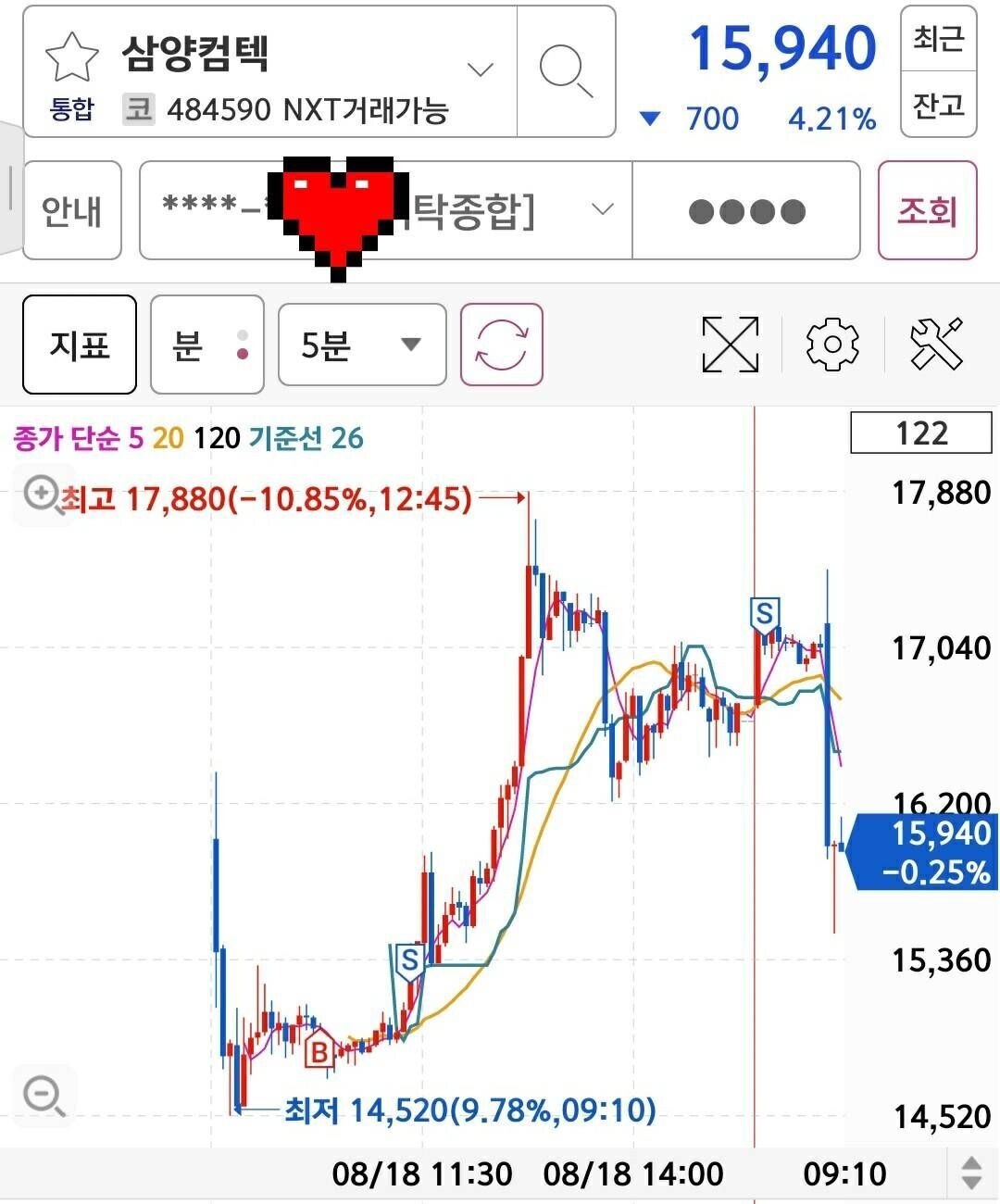Click the star to favorite 삼양컴텍

point(71,57)
